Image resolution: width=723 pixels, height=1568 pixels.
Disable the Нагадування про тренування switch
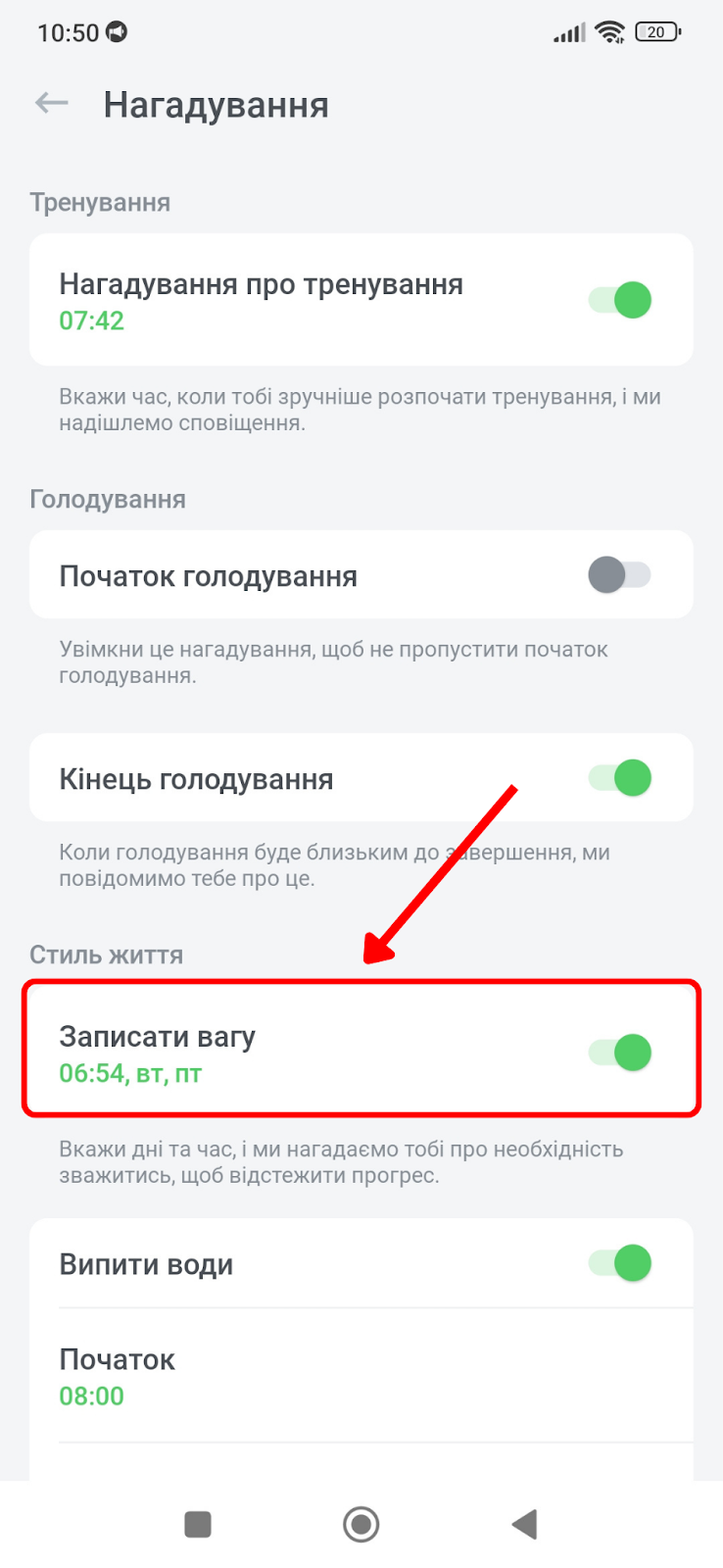(620, 300)
